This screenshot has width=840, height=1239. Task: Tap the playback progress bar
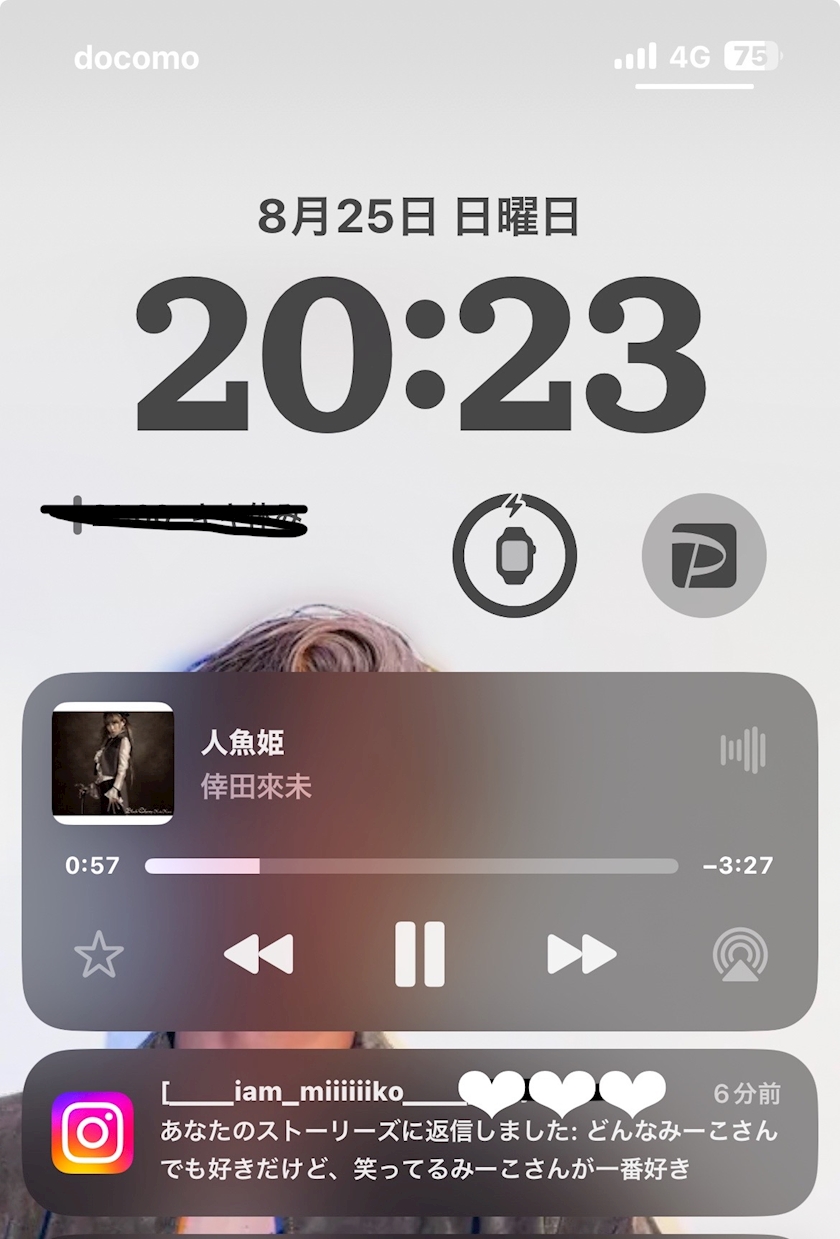pos(412,866)
